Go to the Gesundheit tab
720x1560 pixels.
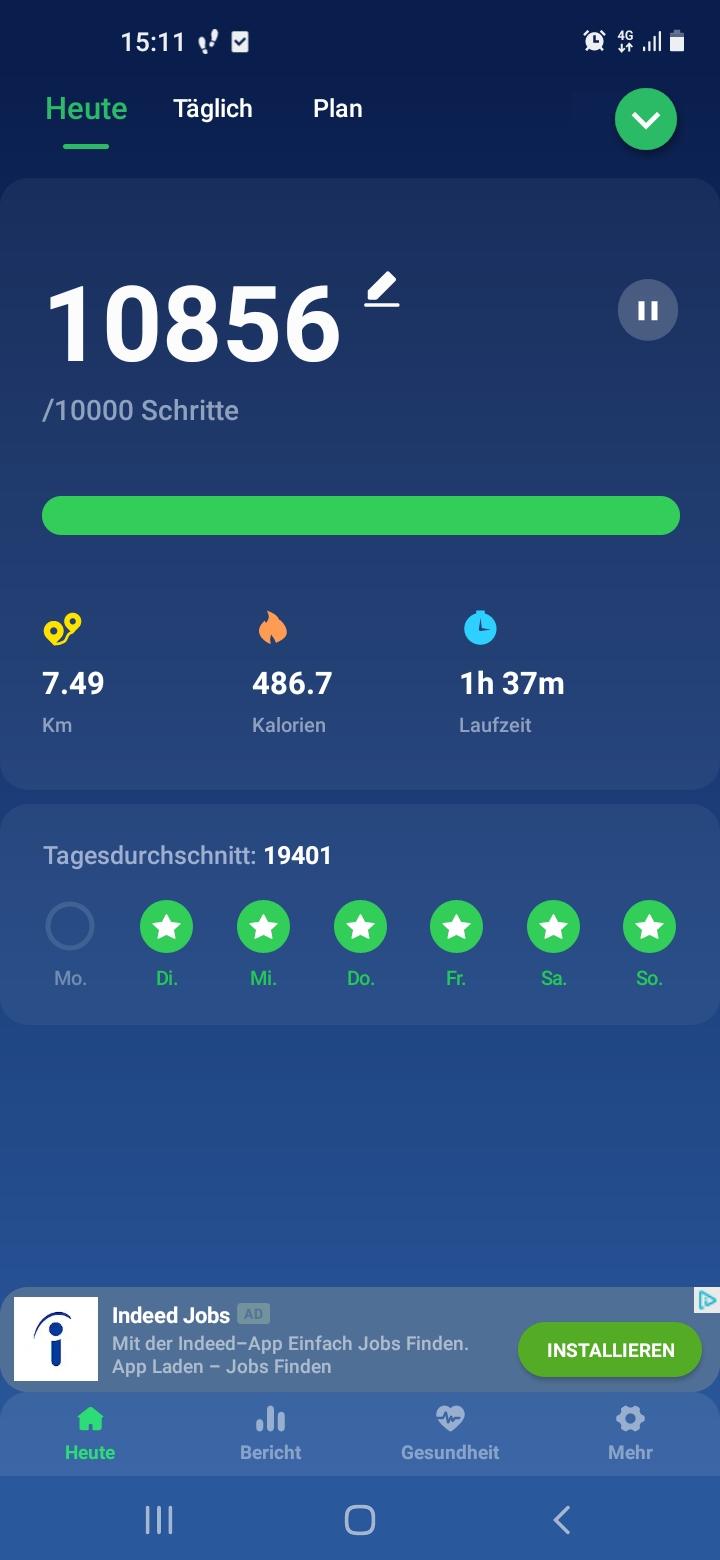450,1433
